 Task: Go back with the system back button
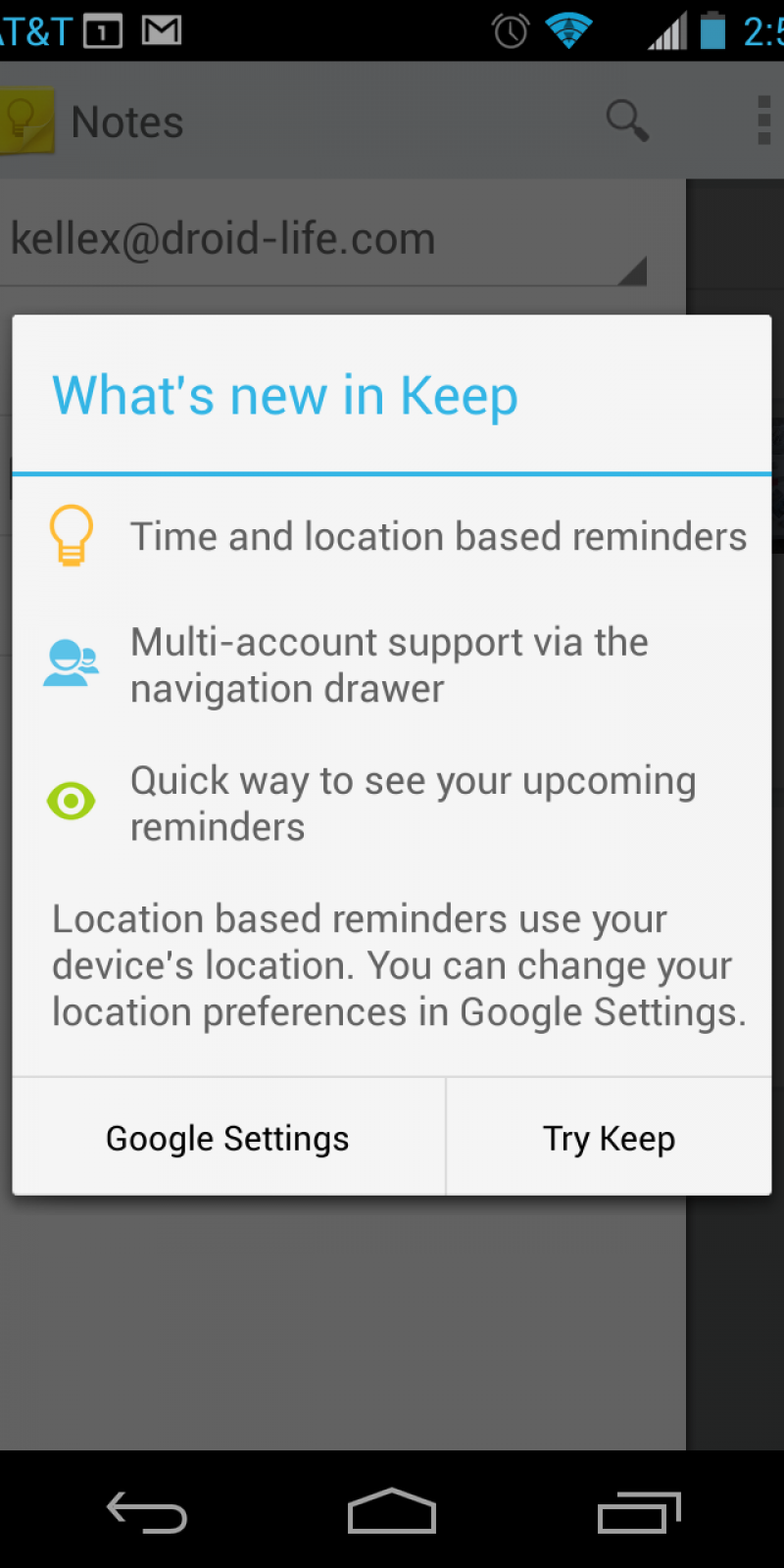pyautogui.click(x=147, y=1511)
